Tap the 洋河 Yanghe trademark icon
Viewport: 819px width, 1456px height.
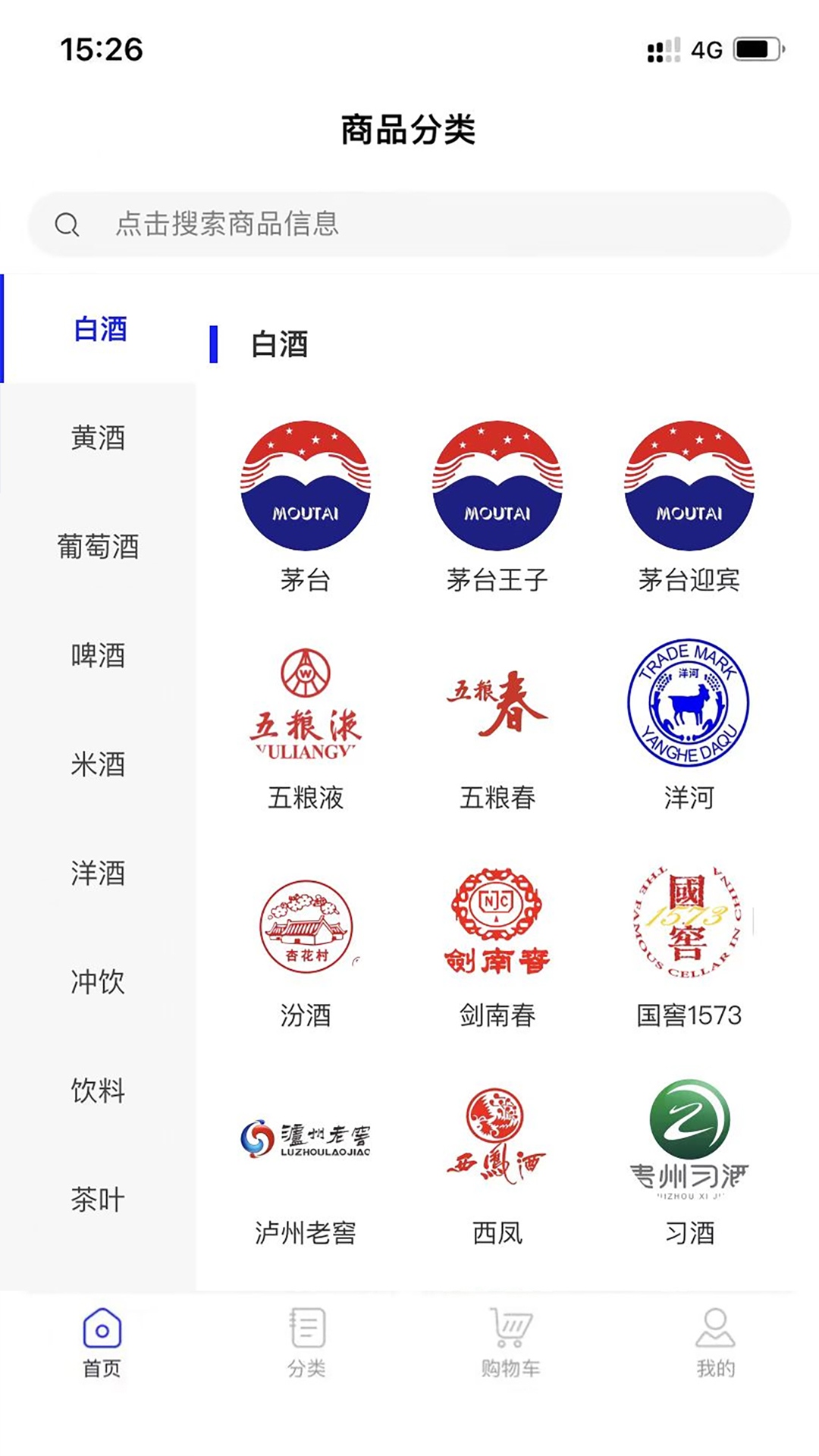[689, 705]
